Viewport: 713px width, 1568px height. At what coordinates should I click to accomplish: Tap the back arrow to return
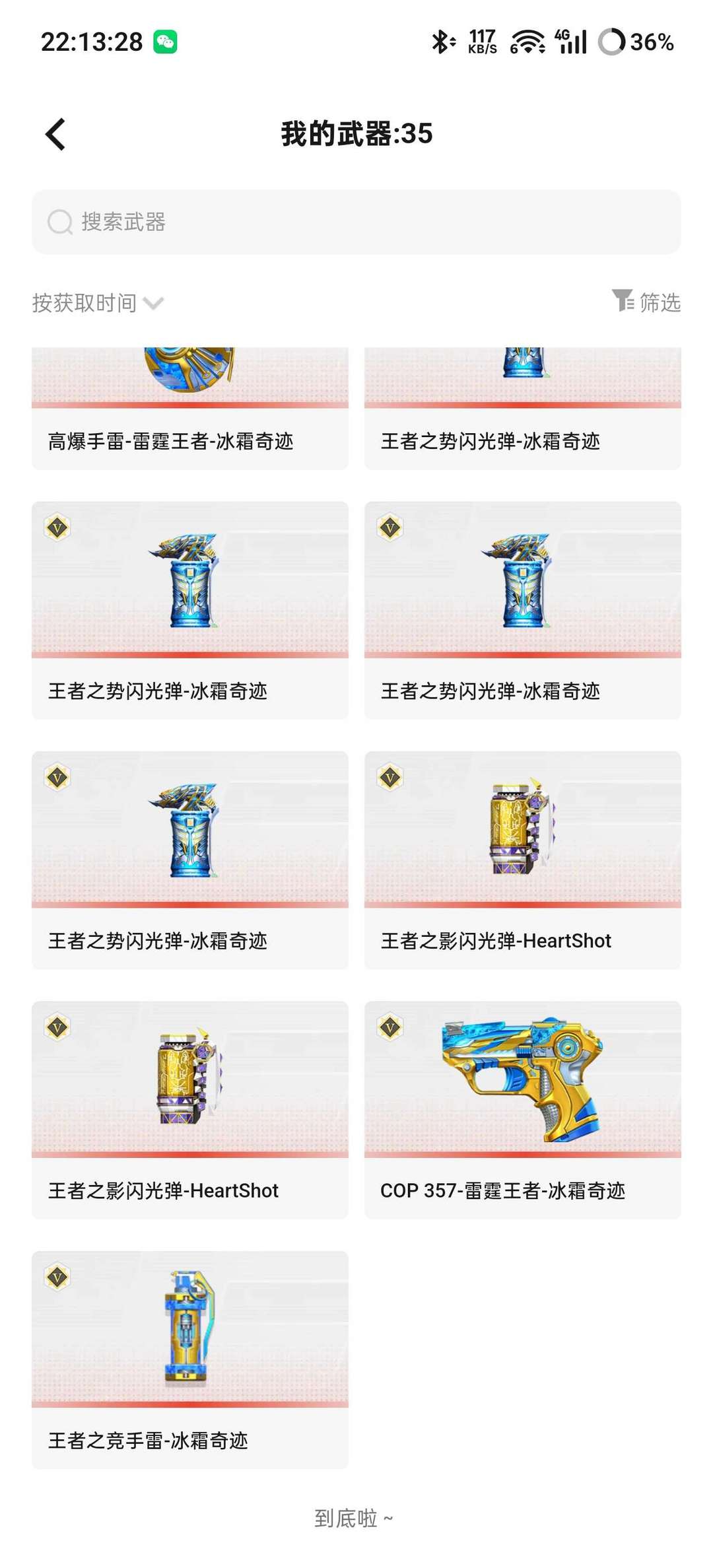coord(55,134)
